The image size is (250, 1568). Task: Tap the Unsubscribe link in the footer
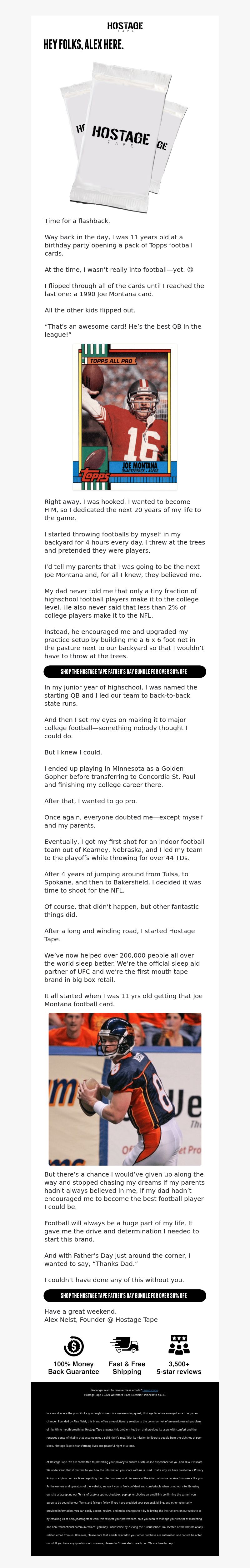coord(150,1390)
